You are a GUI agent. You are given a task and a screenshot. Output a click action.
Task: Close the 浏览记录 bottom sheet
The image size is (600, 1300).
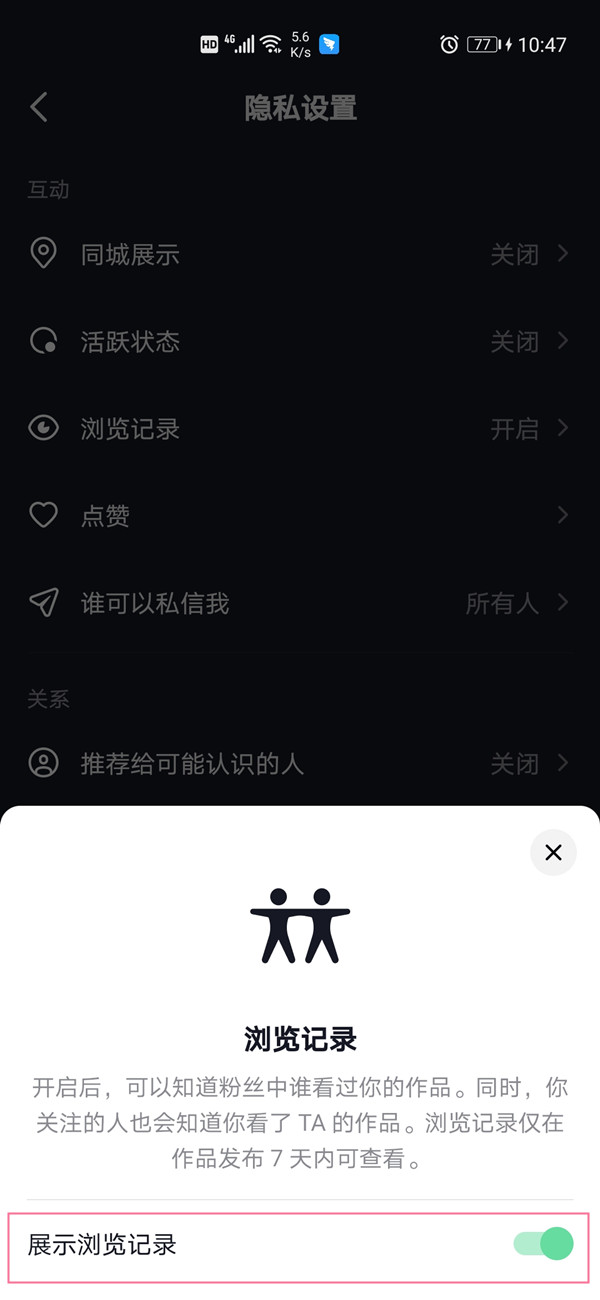click(x=553, y=852)
